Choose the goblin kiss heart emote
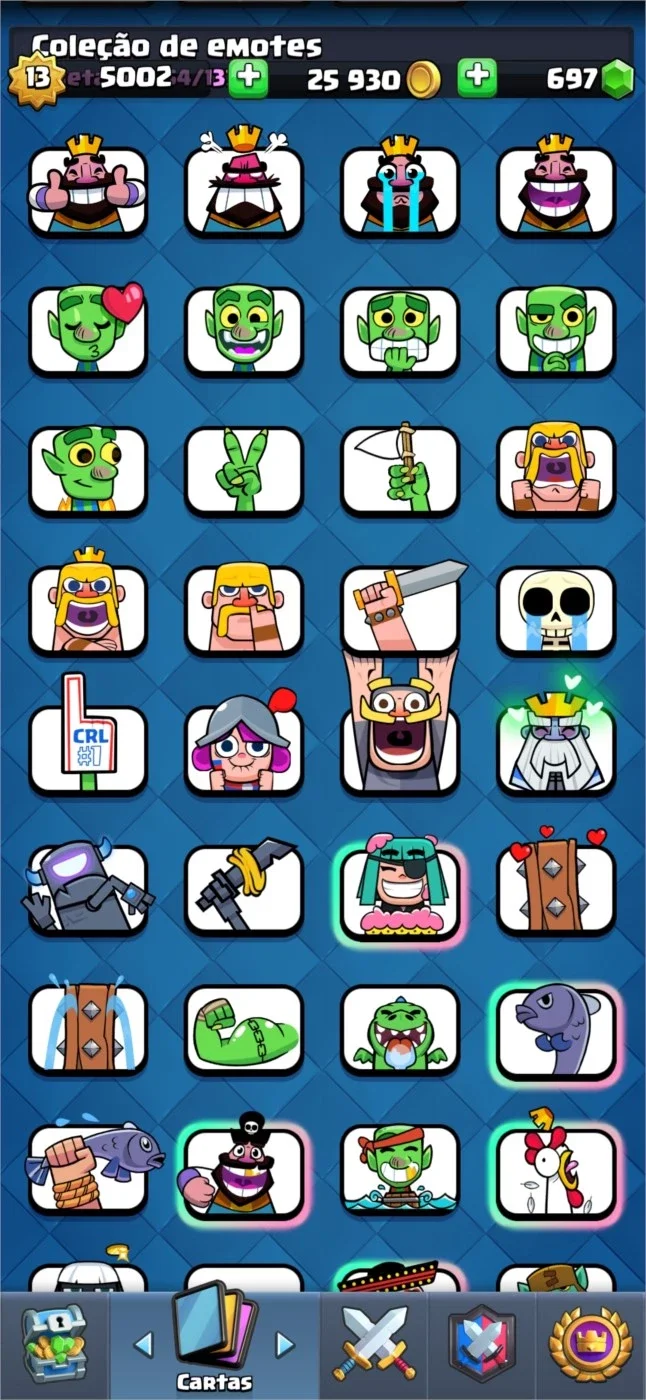The width and height of the screenshot is (646, 1400). [x=88, y=328]
